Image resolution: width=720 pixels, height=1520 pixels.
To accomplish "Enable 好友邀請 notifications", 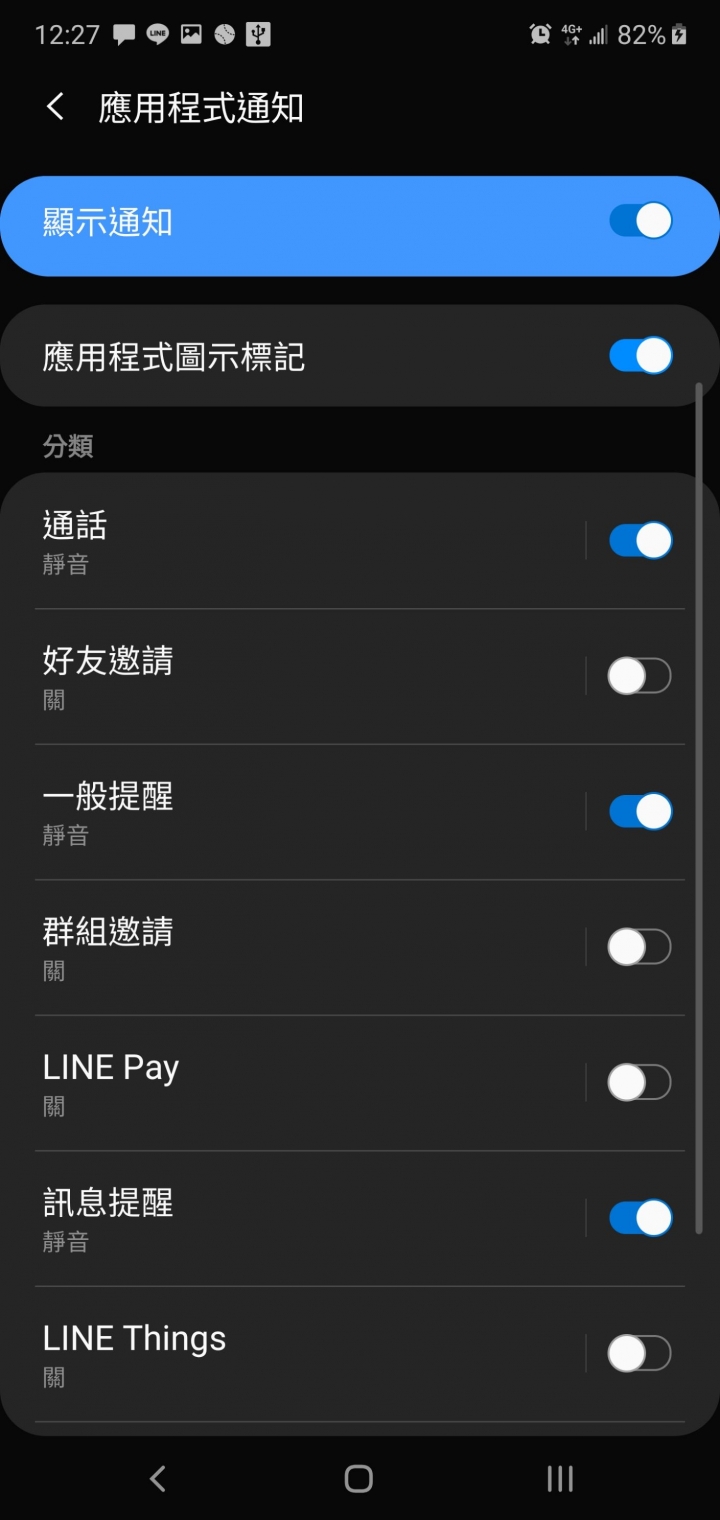I will (640, 677).
